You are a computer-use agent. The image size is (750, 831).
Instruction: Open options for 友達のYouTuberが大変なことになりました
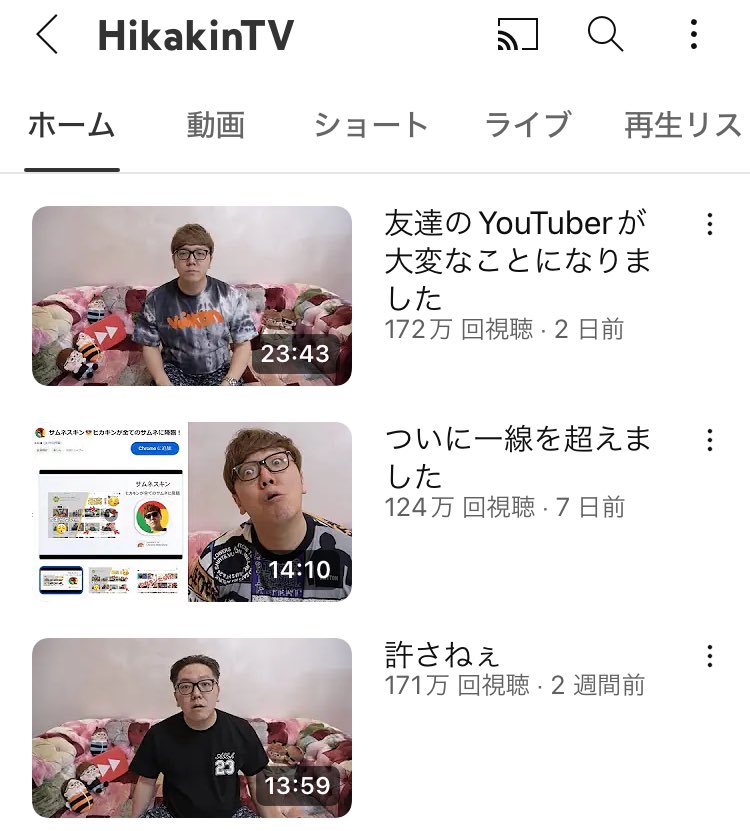(x=710, y=223)
